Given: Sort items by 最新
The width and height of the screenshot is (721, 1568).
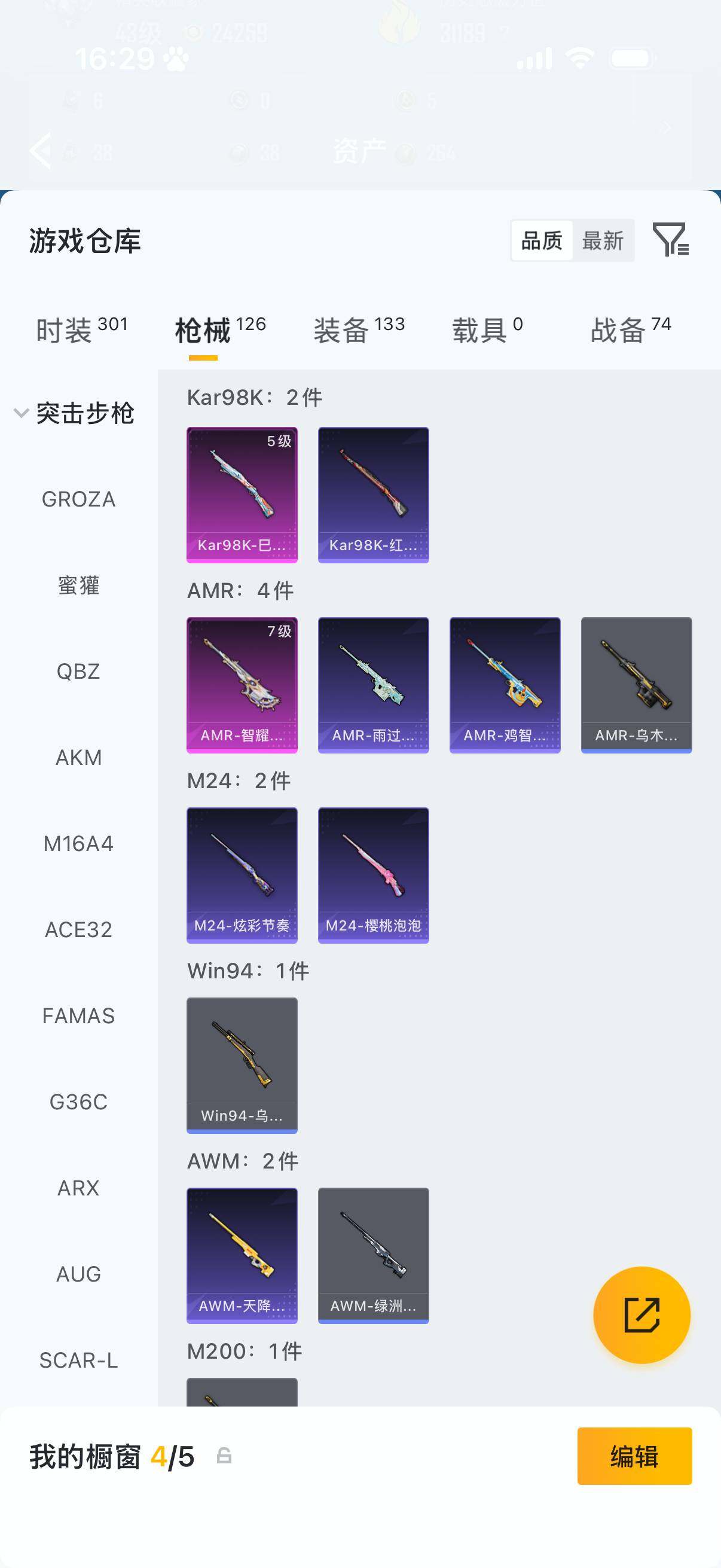Looking at the screenshot, I should (603, 241).
